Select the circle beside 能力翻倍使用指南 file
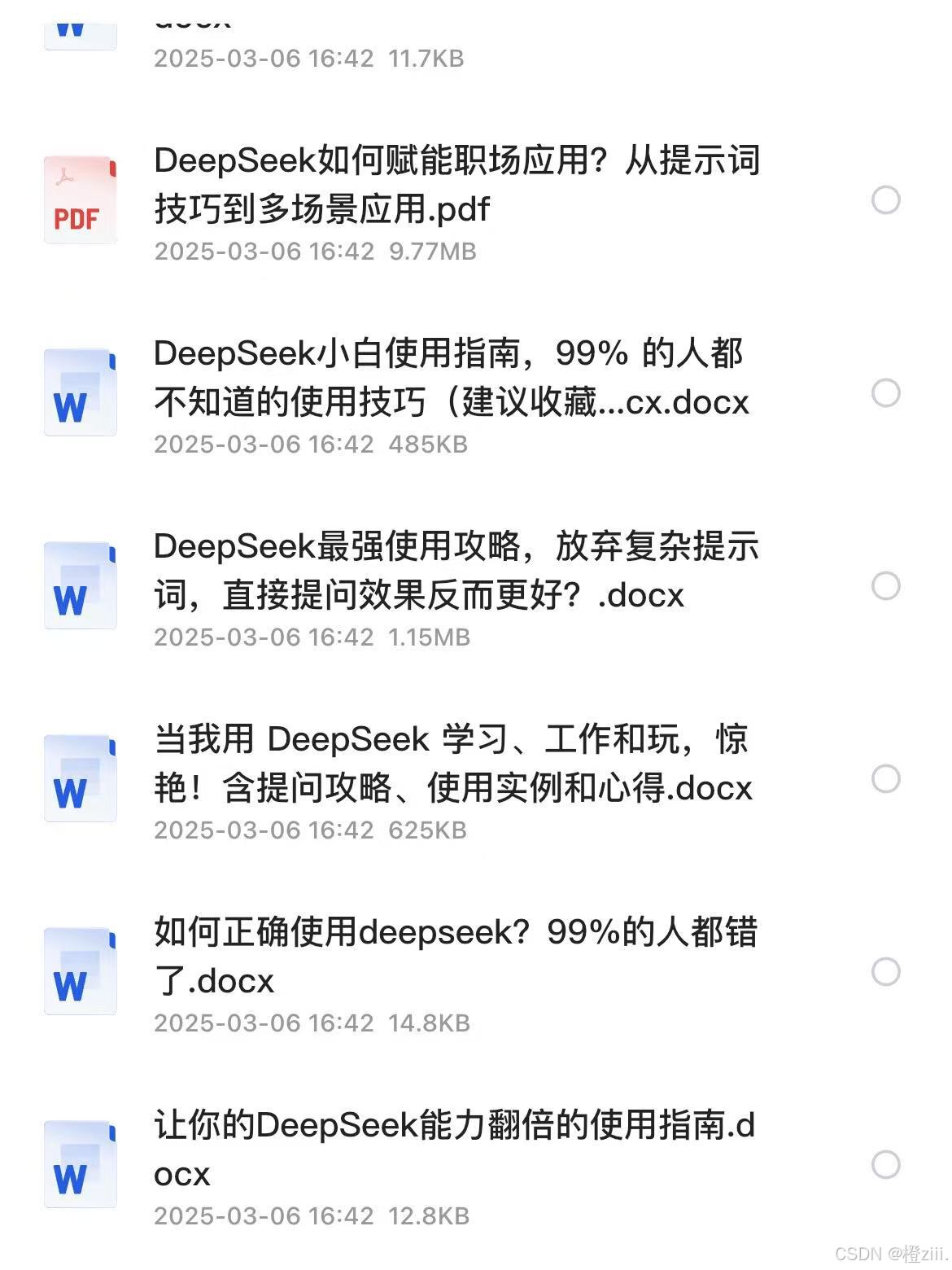This screenshot has height=1270, width=952. (886, 1163)
